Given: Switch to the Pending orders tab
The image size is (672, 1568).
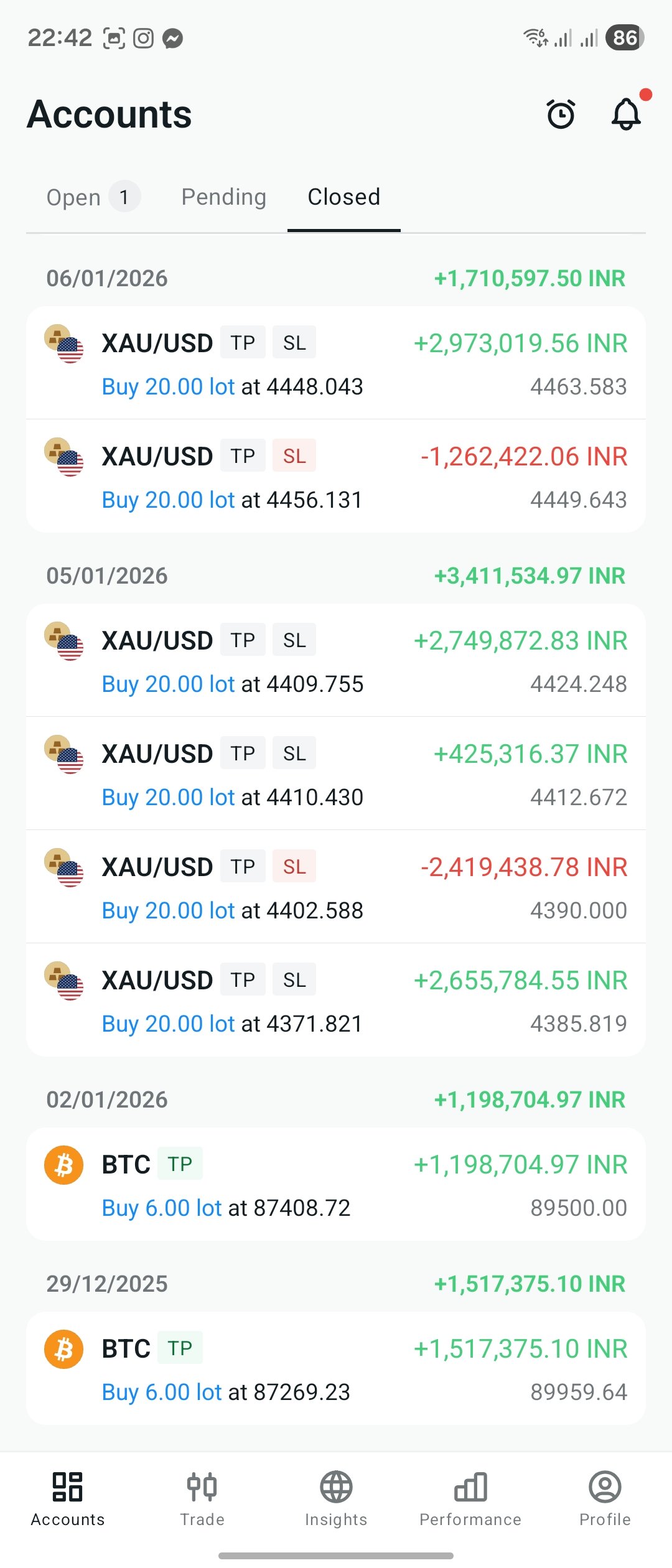Looking at the screenshot, I should pyautogui.click(x=223, y=197).
